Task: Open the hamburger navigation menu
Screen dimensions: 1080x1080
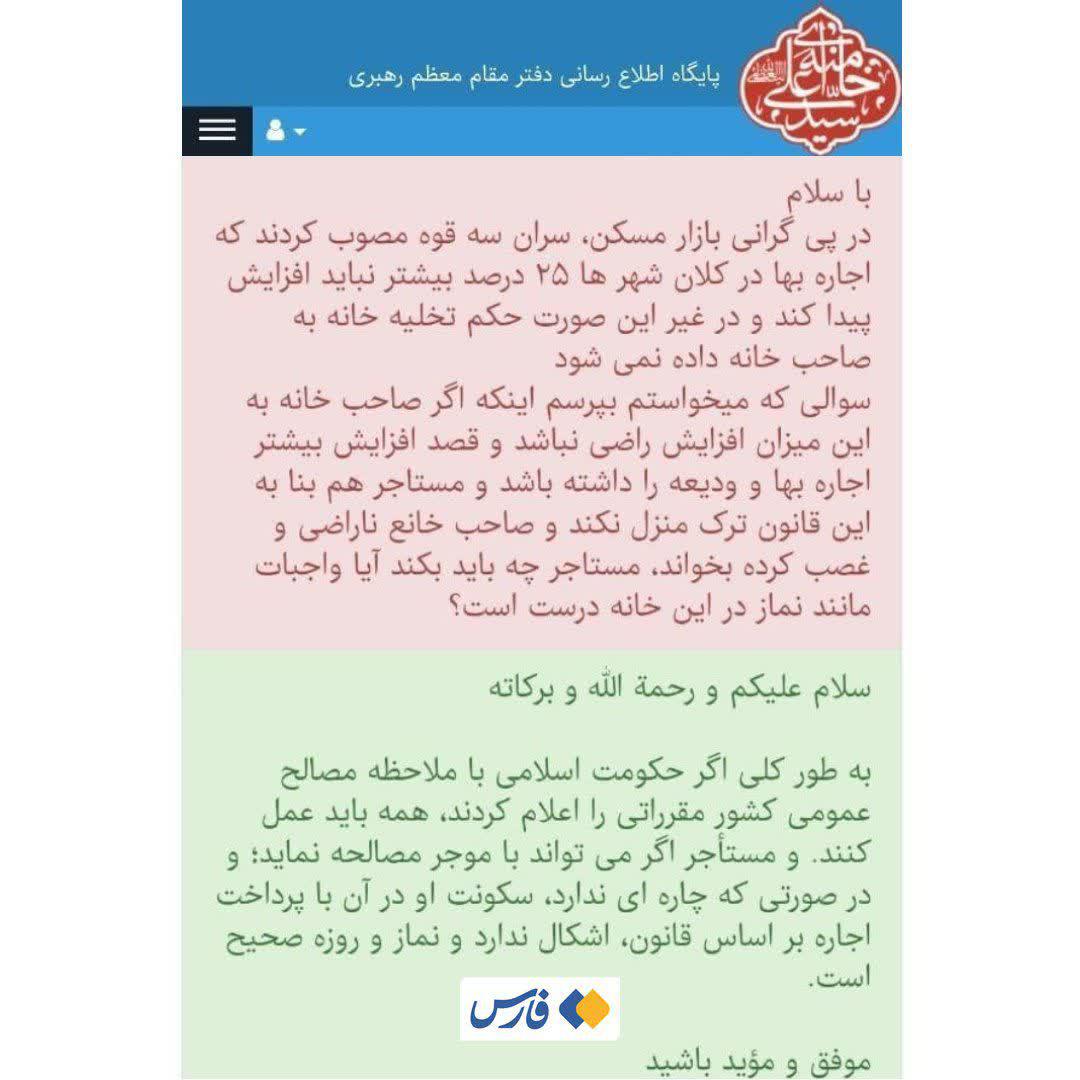Action: (217, 131)
